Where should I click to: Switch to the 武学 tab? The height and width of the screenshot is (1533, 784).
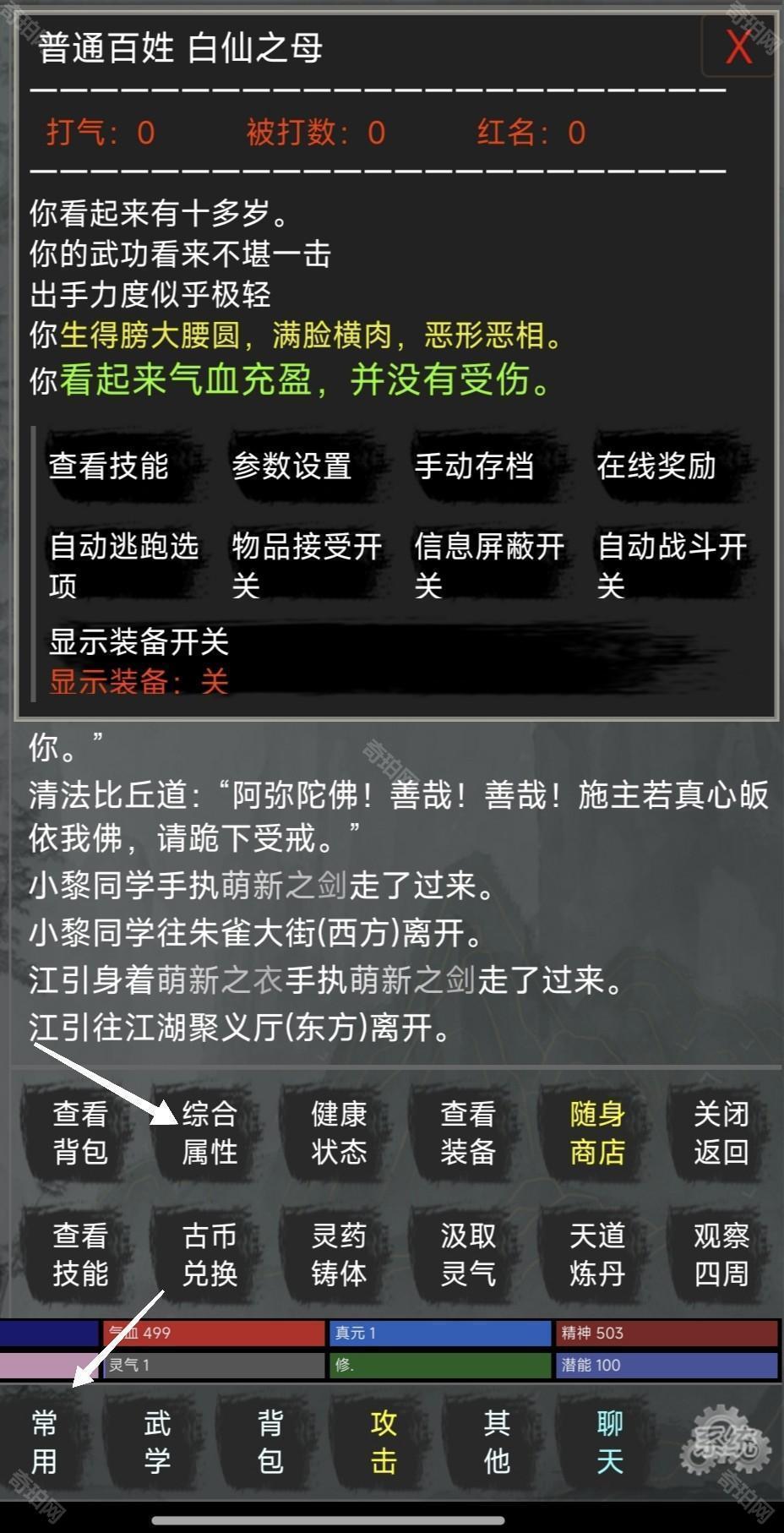(157, 1442)
